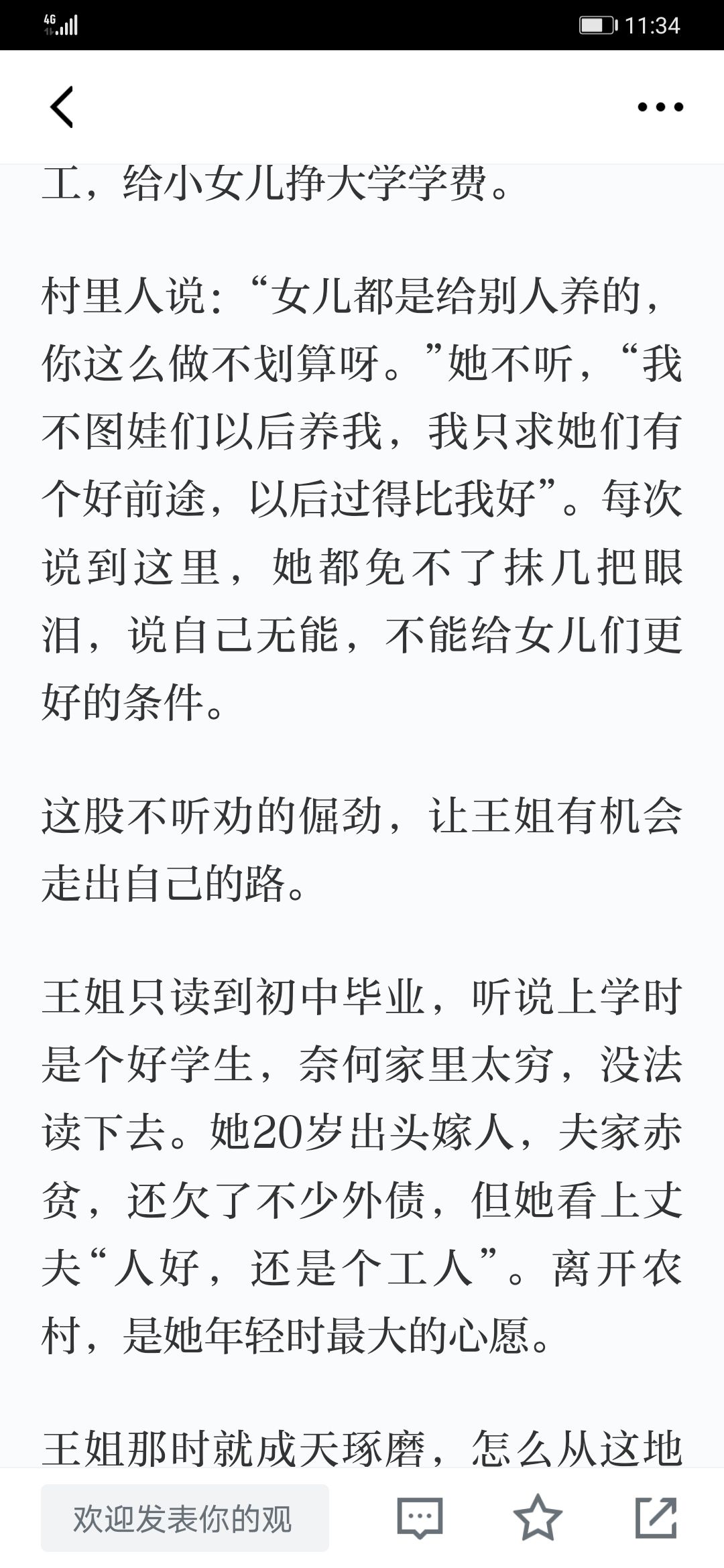Go back using the top-left arrow

pos(62,107)
